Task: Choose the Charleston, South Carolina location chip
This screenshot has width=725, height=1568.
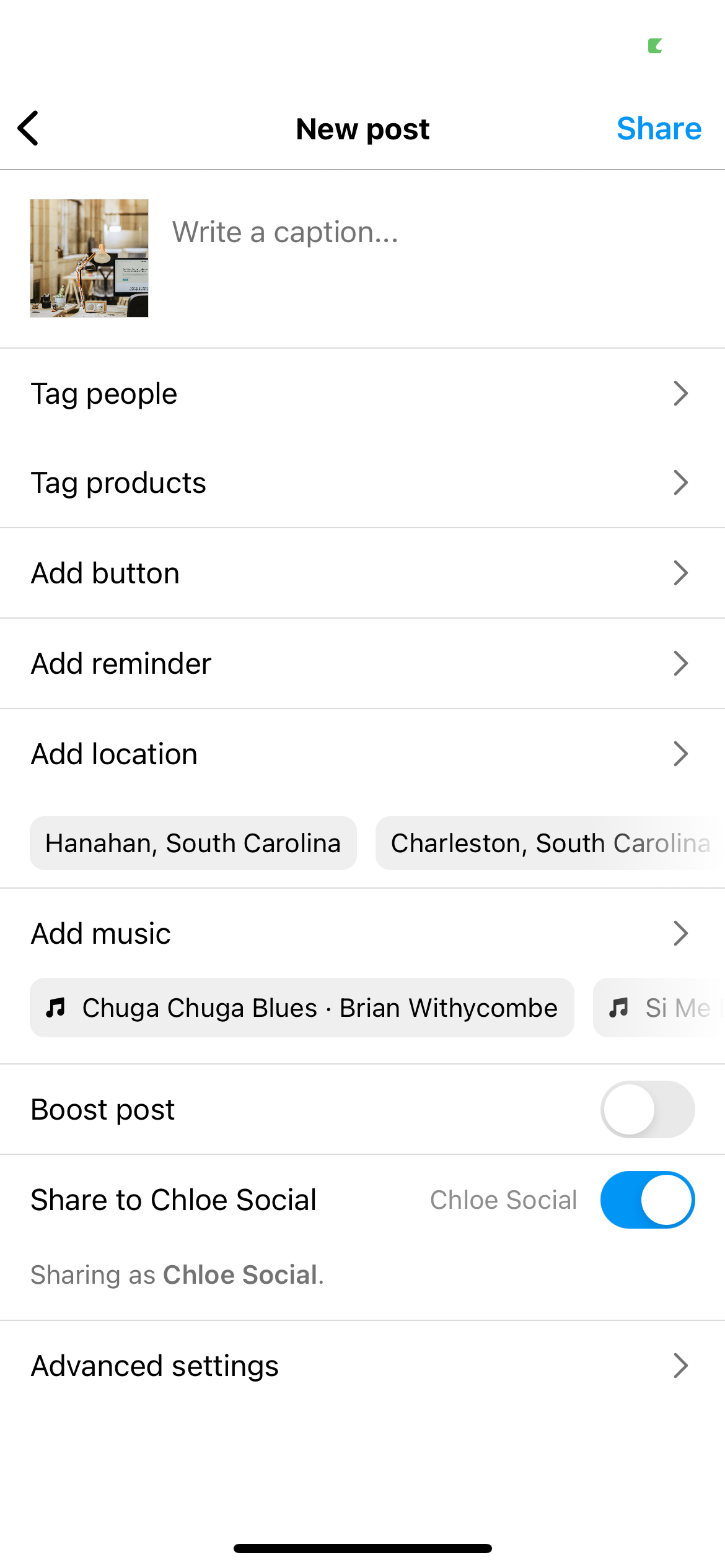Action: [549, 843]
